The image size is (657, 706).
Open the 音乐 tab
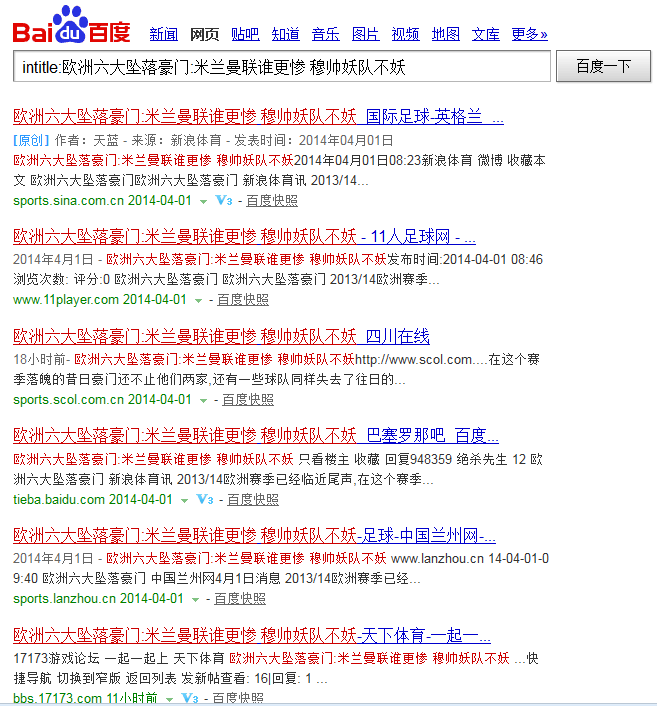pyautogui.click(x=326, y=34)
